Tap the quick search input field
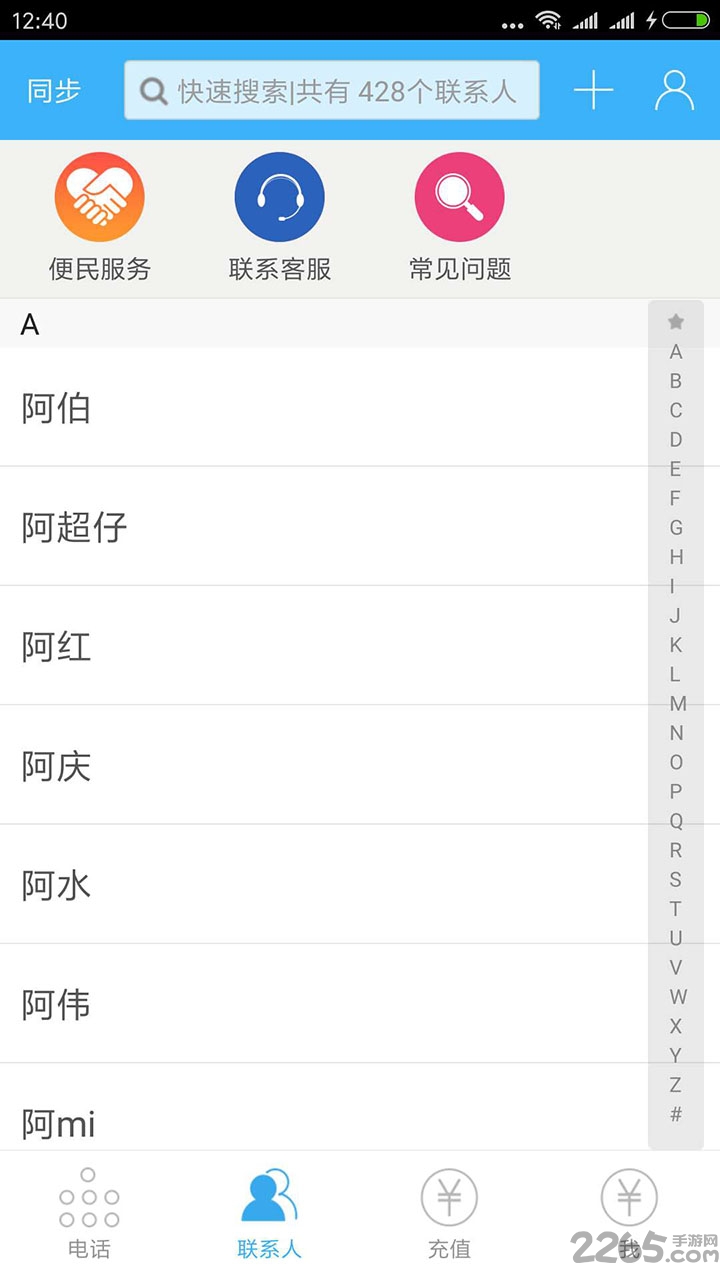The height and width of the screenshot is (1280, 720). (x=331, y=90)
